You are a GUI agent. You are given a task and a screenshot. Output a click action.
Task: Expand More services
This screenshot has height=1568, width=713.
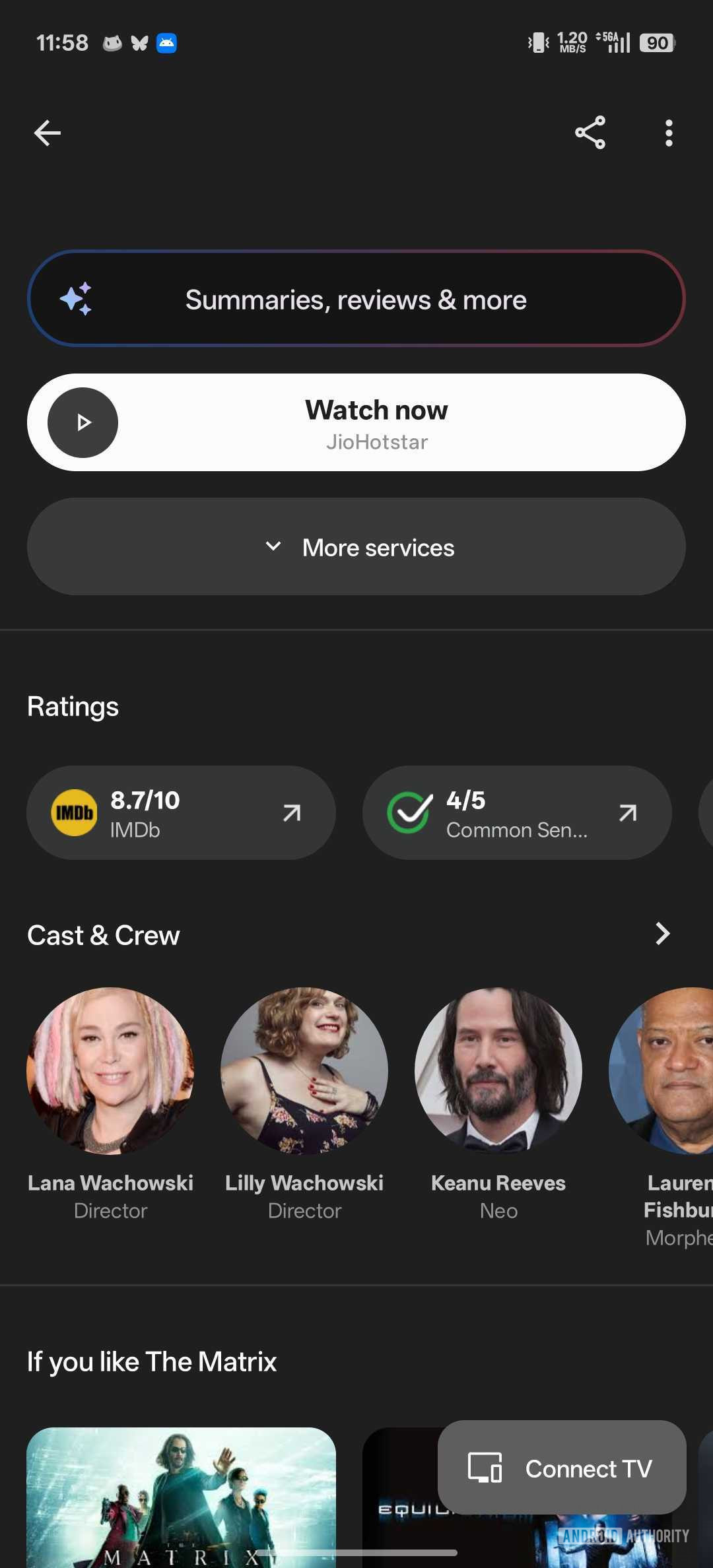click(x=356, y=547)
